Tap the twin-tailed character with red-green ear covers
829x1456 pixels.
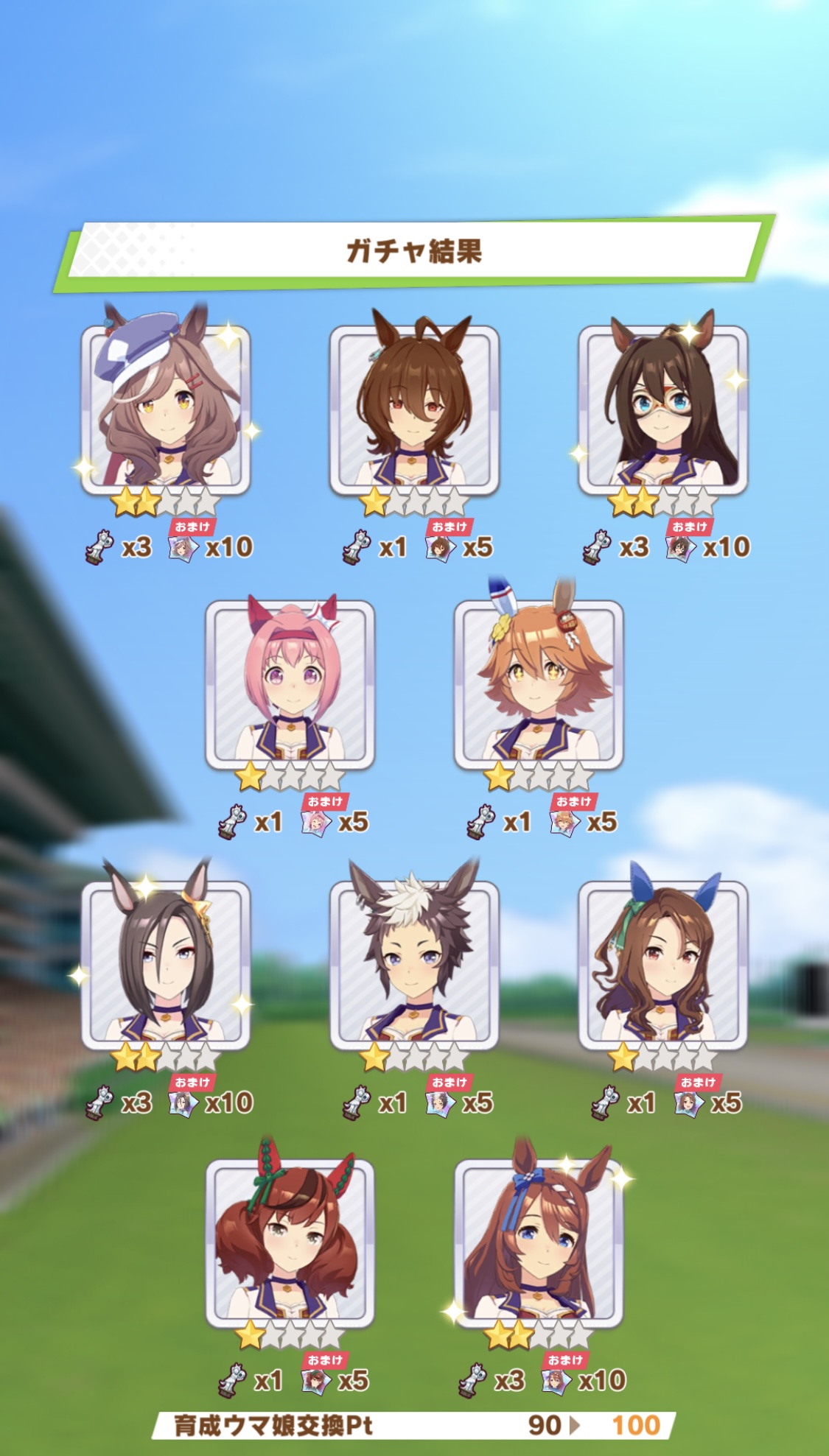[x=290, y=1242]
